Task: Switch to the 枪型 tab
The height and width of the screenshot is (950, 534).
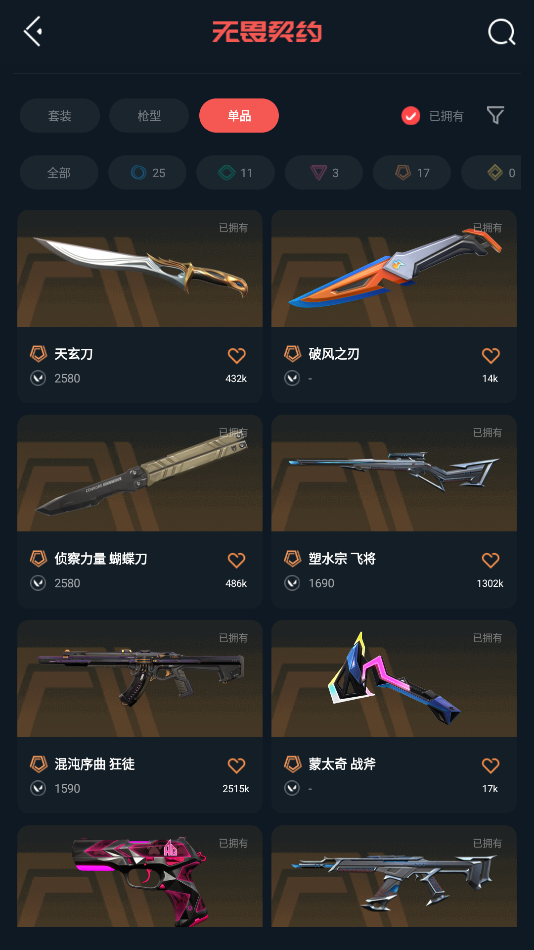Action: pos(149,116)
